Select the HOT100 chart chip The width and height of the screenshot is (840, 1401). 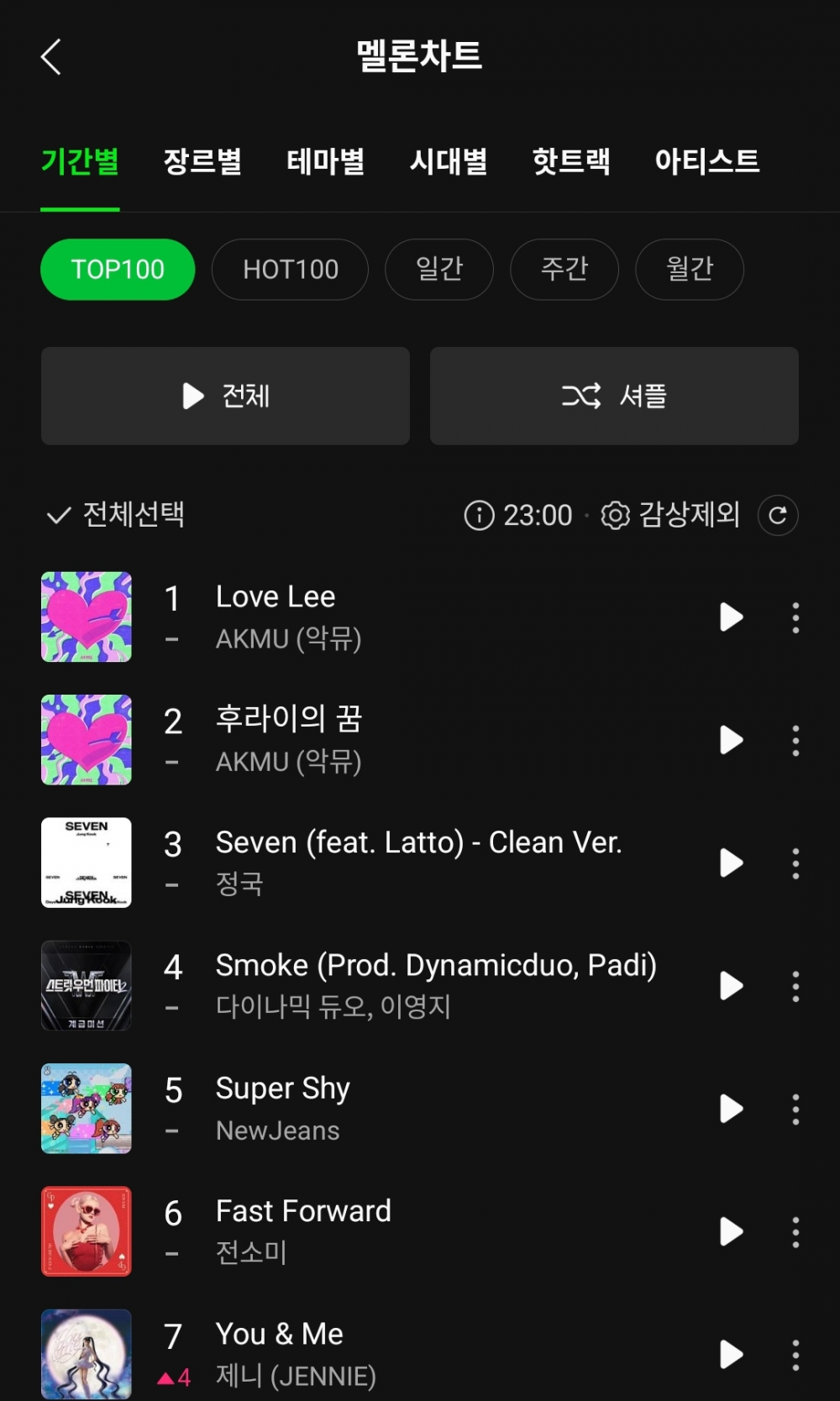pyautogui.click(x=290, y=270)
